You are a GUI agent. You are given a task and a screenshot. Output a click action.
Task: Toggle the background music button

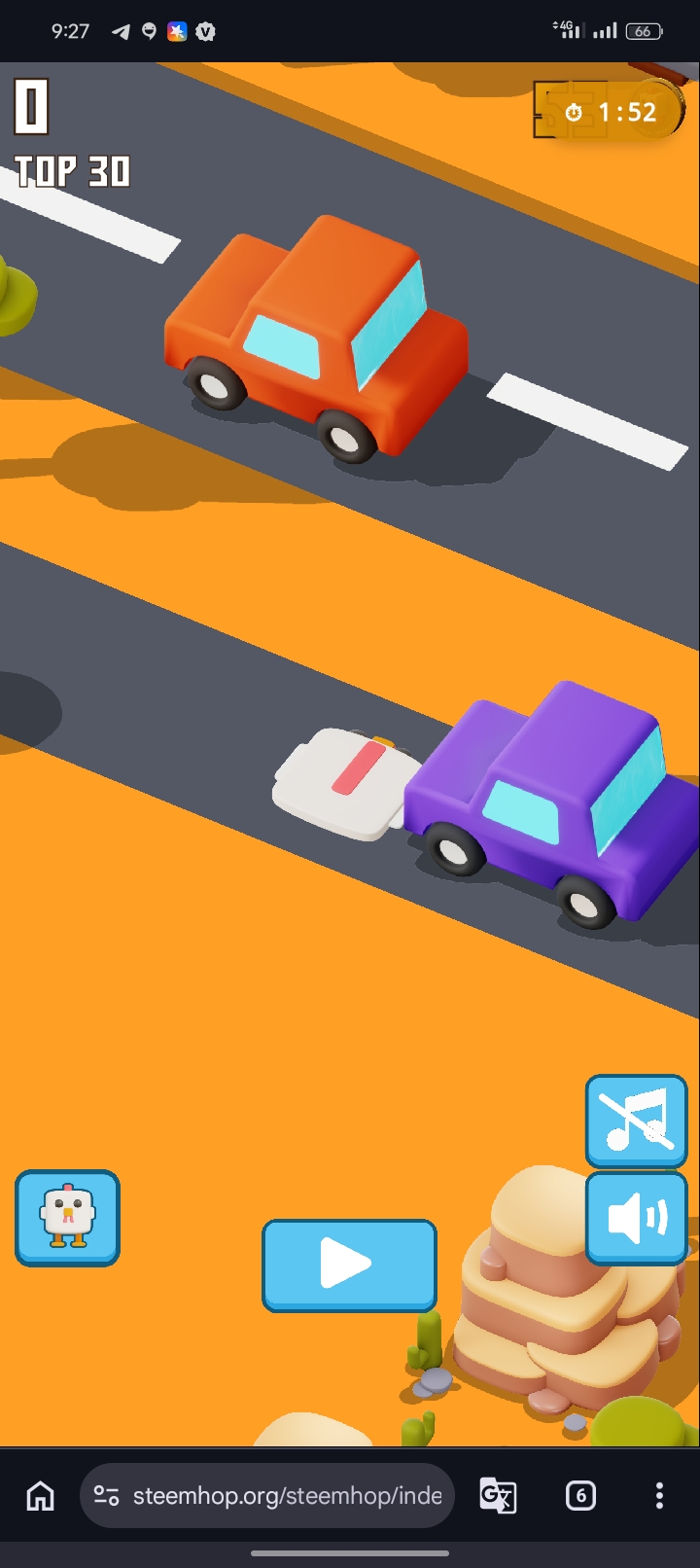[636, 1121]
